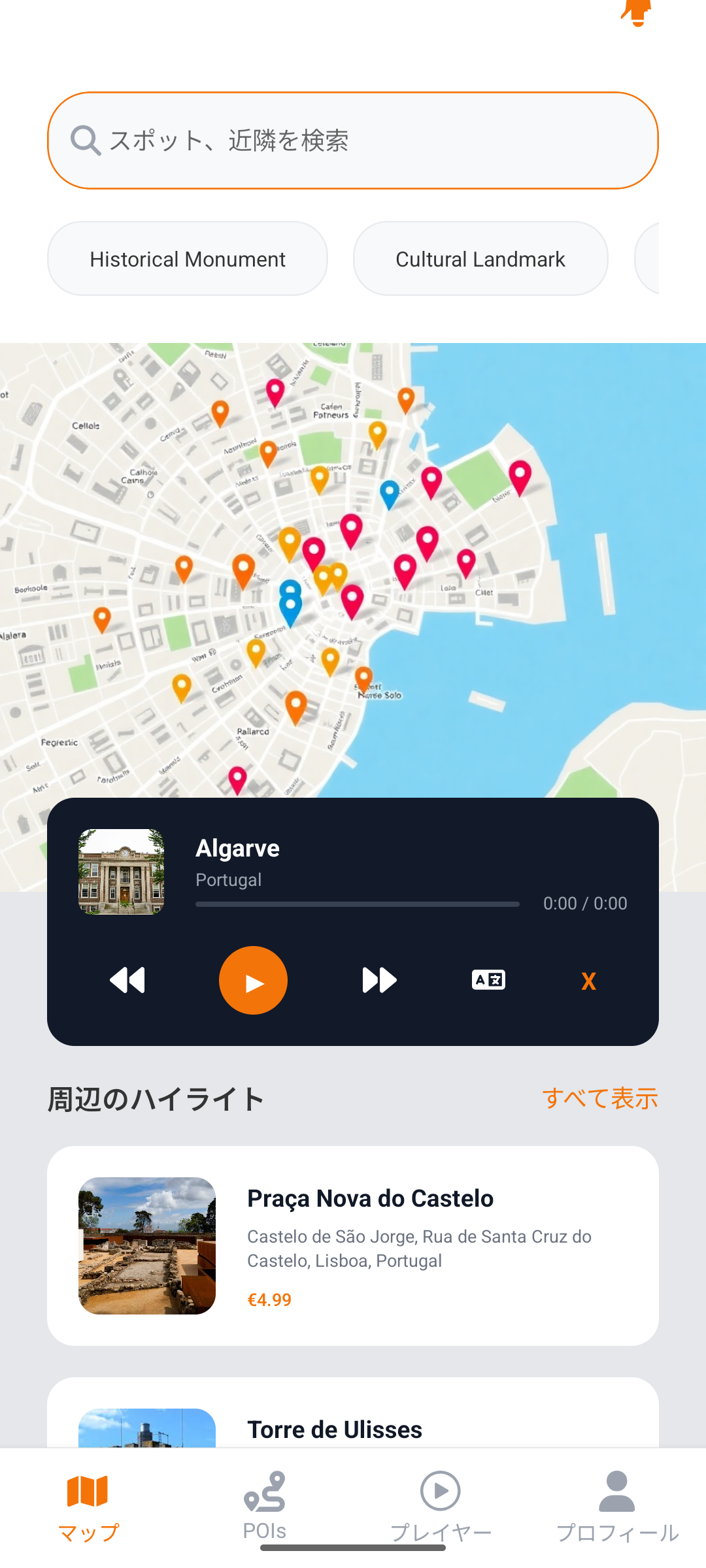
Task: Tap すべて表示 to show all highlights
Action: [x=599, y=1098]
